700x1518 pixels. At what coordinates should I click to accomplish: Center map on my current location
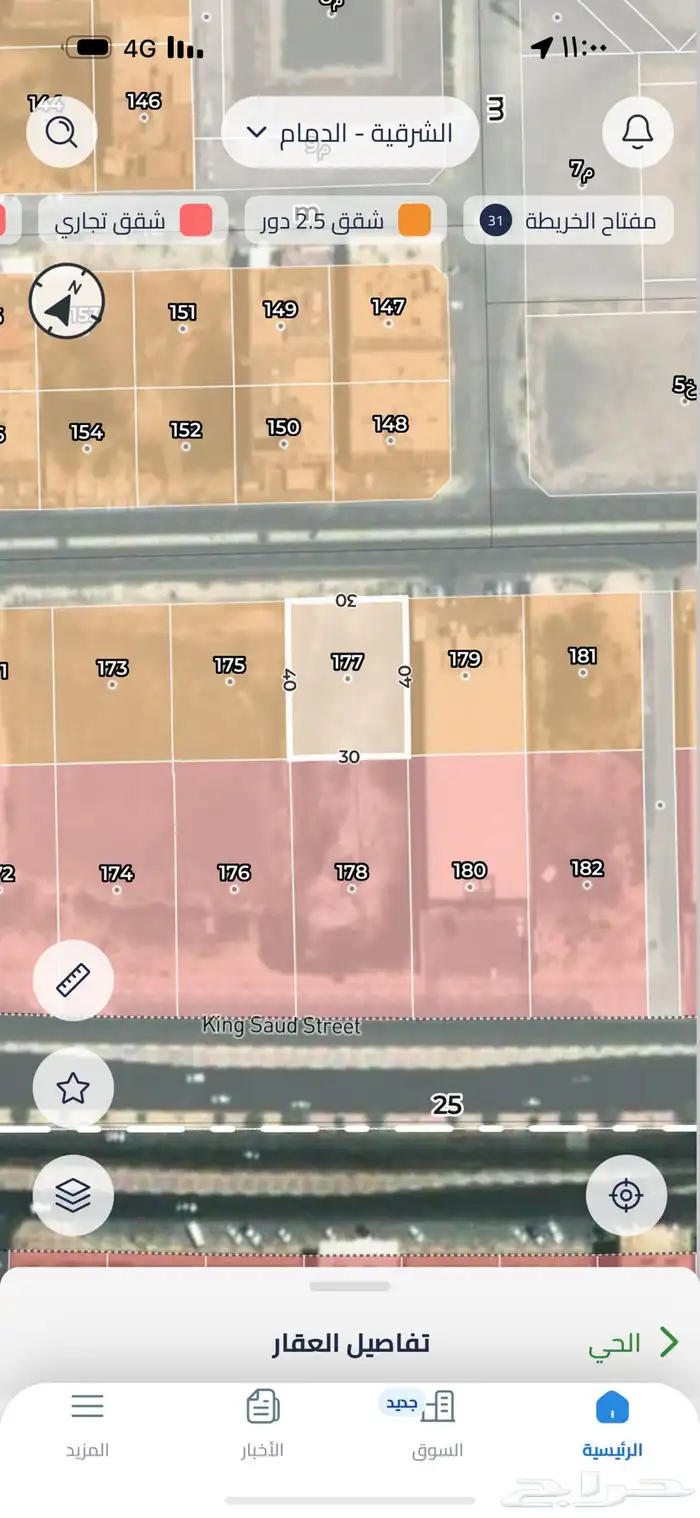(x=626, y=1195)
